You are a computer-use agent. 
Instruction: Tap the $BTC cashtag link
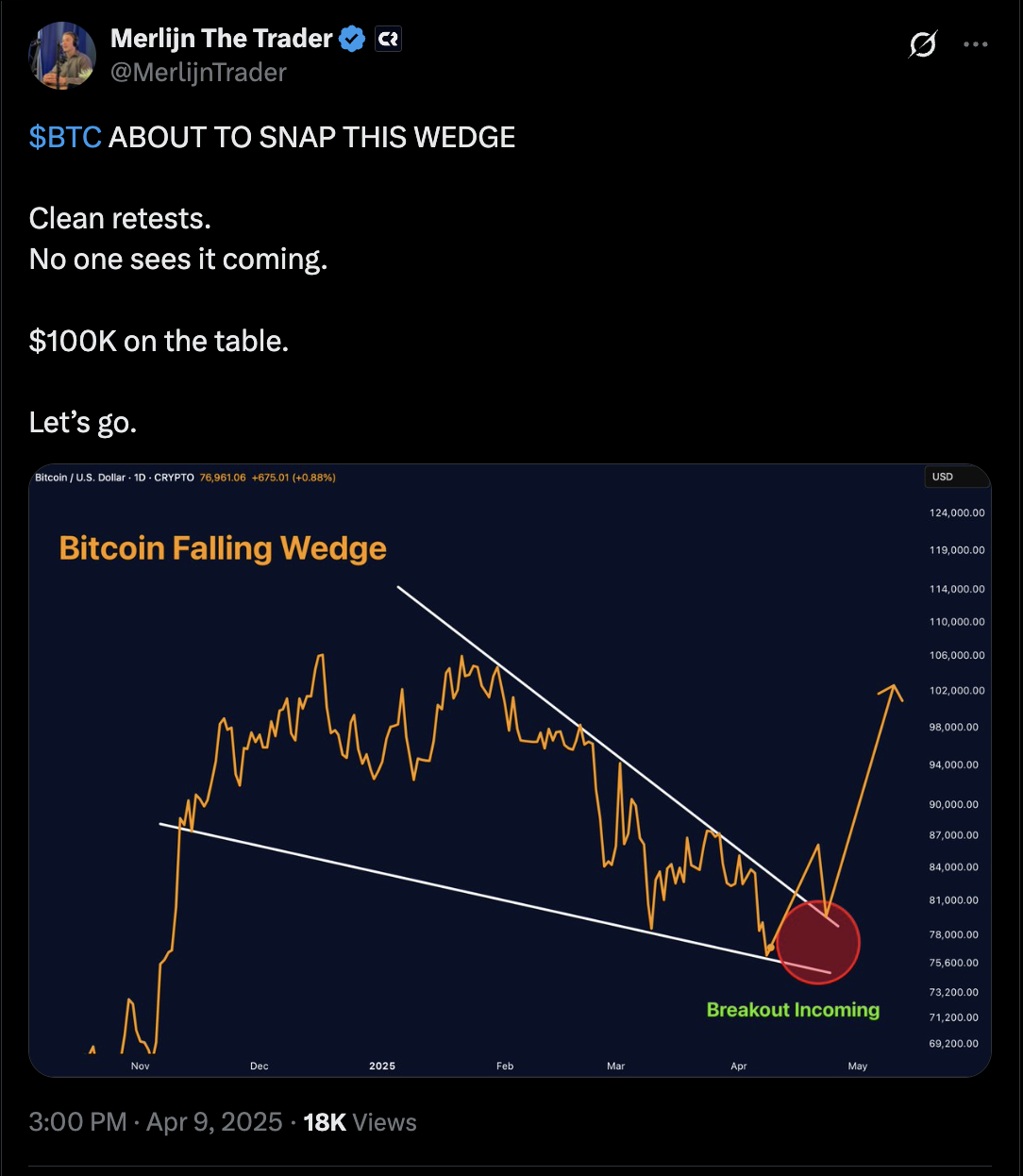(x=65, y=138)
